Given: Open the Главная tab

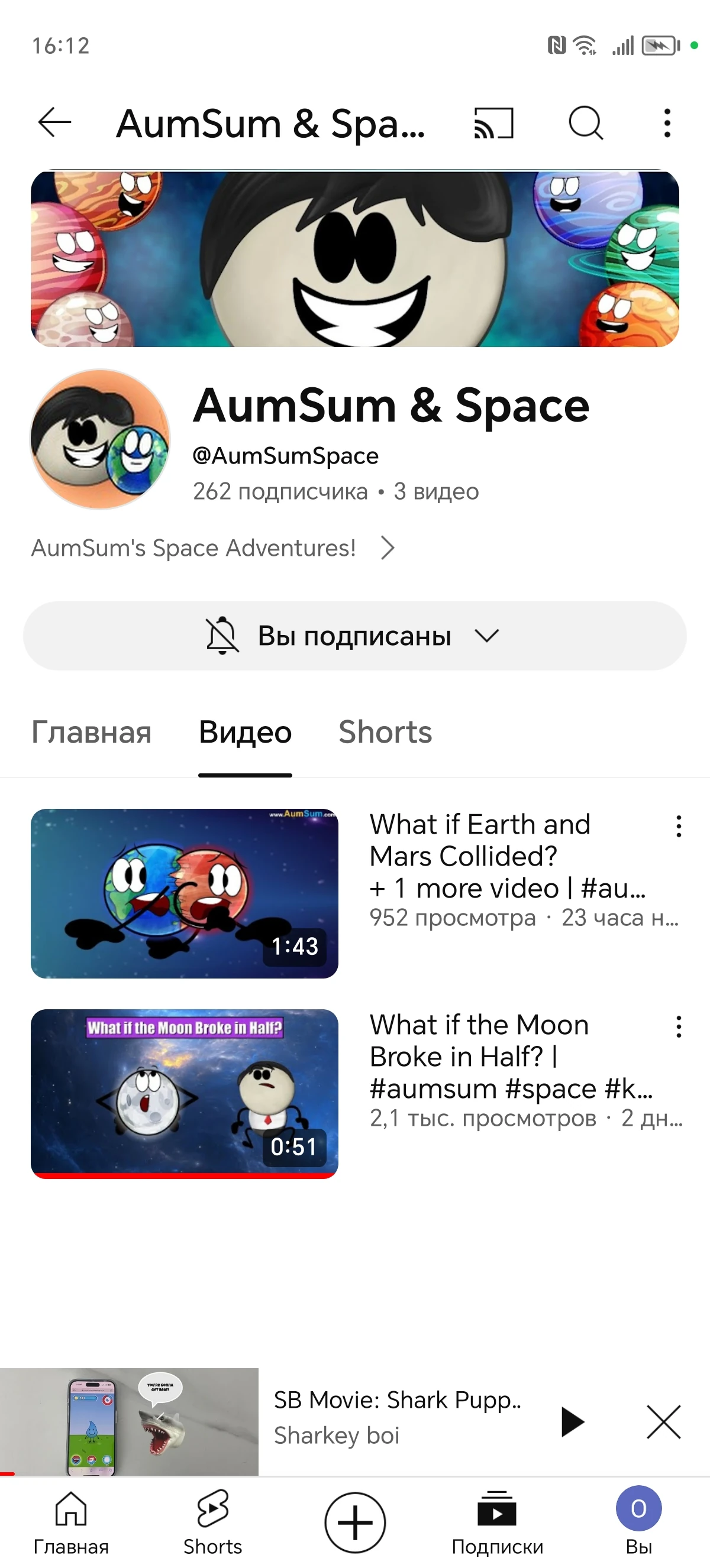Looking at the screenshot, I should [92, 733].
